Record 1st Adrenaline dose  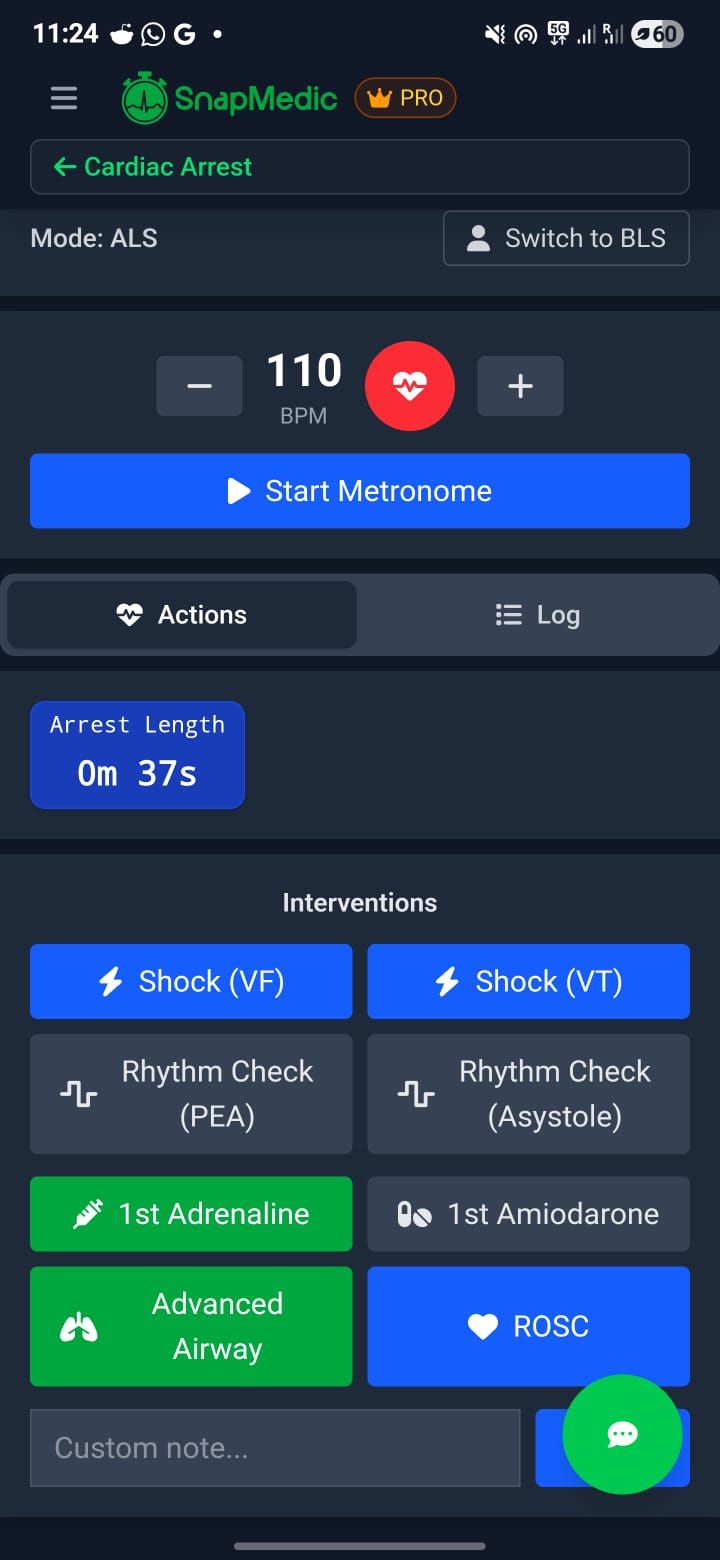pyautogui.click(x=191, y=1214)
